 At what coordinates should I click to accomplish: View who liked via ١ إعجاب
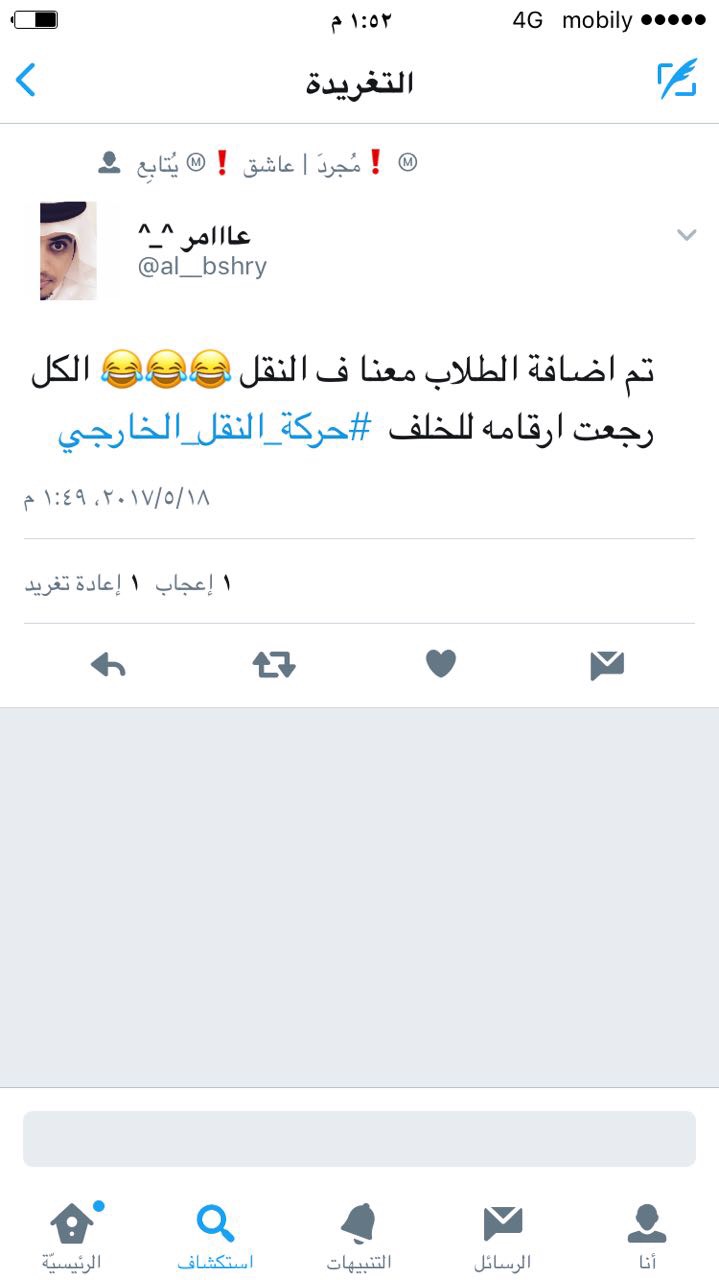point(194,583)
